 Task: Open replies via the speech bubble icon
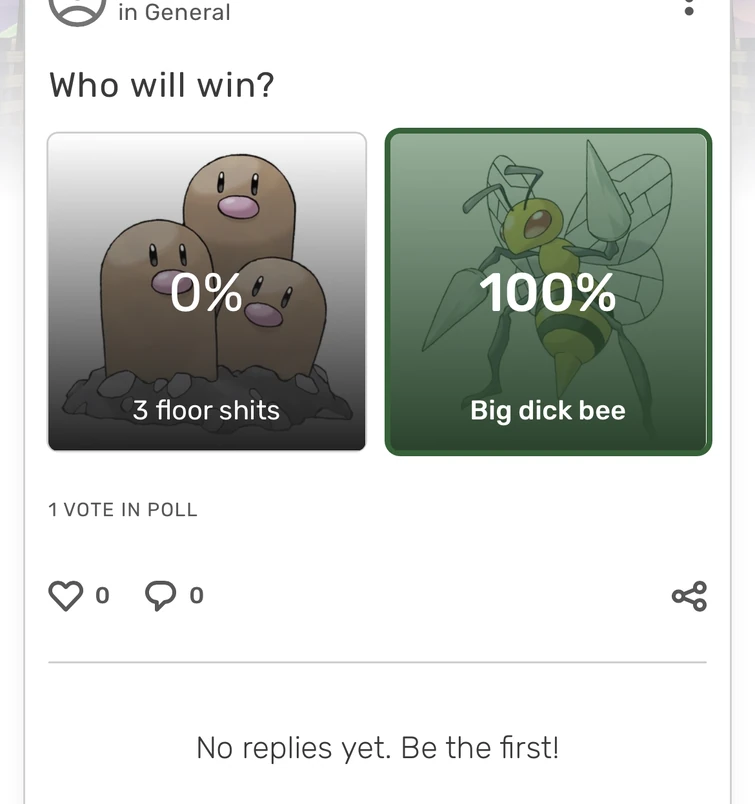click(161, 594)
